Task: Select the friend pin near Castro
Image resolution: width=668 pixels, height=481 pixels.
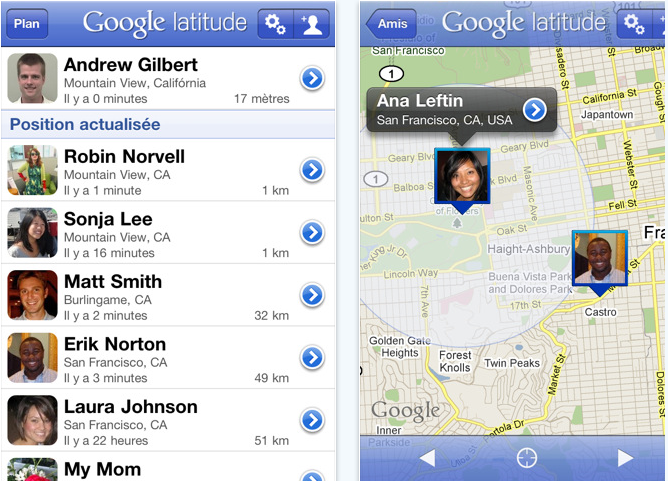Action: coord(599,259)
